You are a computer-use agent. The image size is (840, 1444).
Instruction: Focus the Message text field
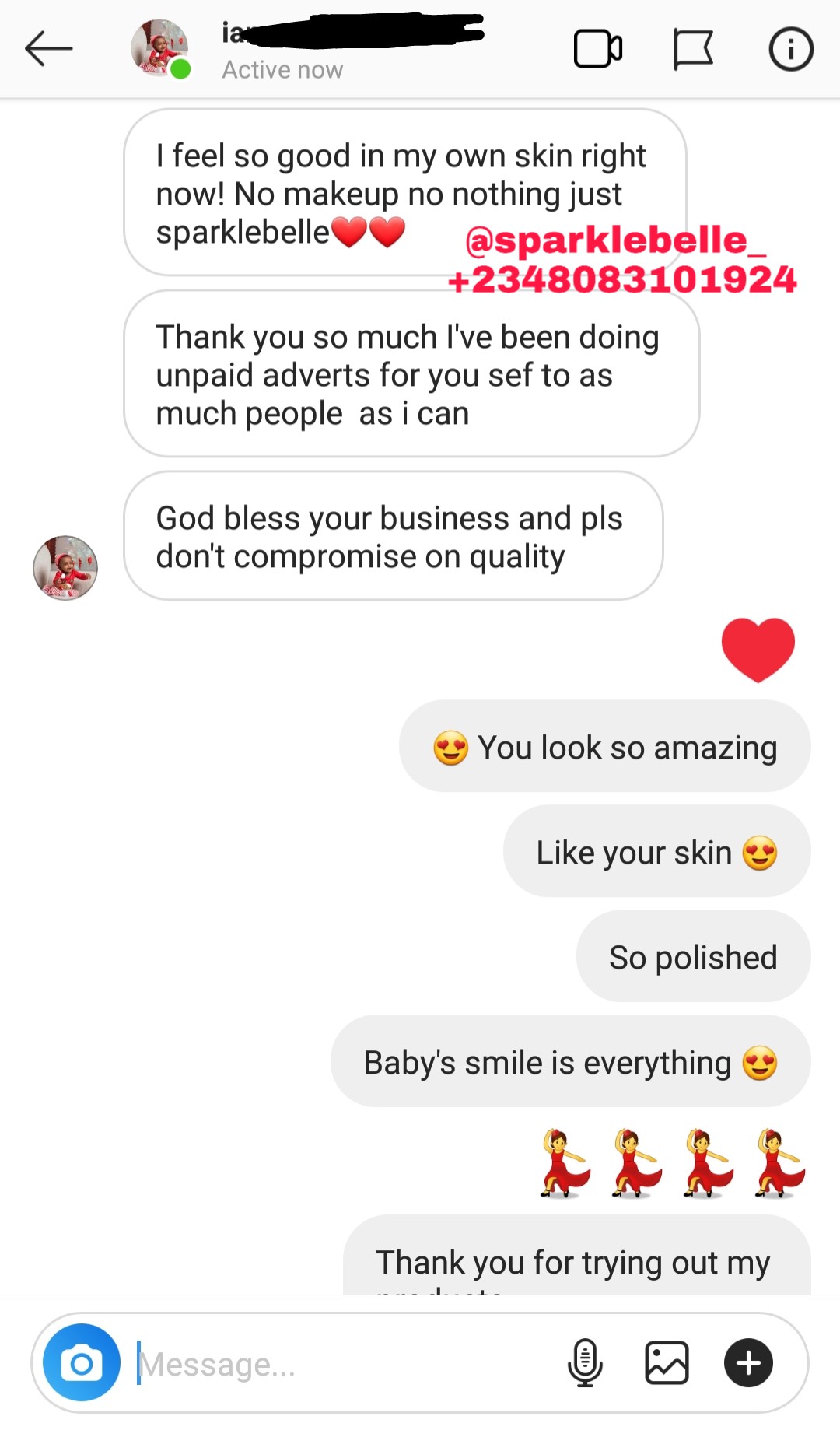point(342,1363)
